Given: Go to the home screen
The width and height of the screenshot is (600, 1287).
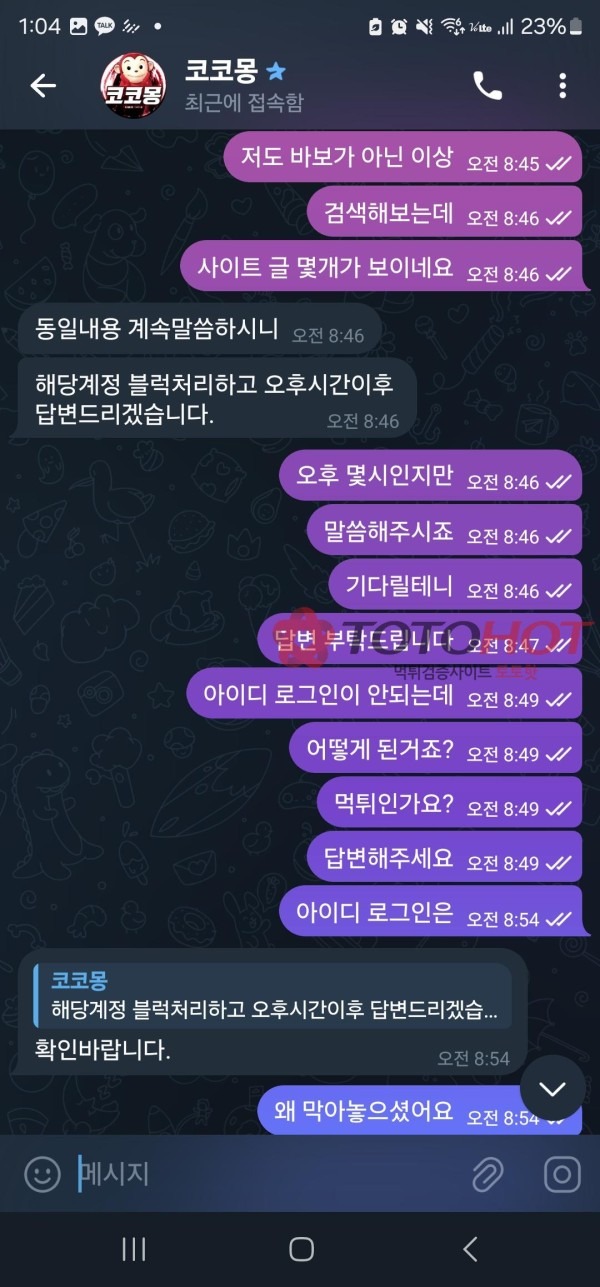Looking at the screenshot, I should coord(300,1248).
